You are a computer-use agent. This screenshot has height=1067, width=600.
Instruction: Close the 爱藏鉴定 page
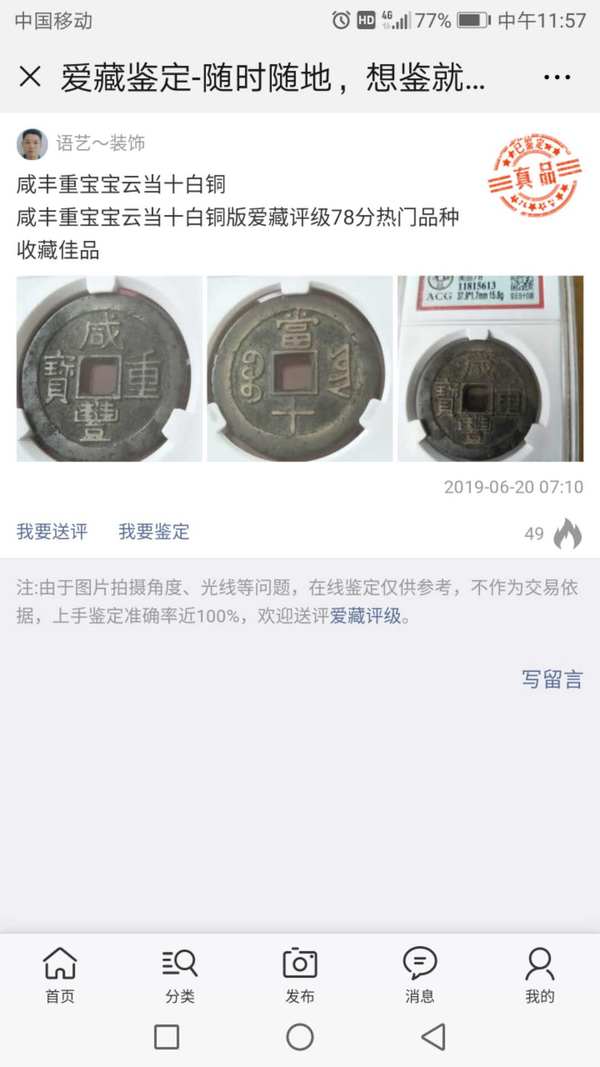(x=30, y=77)
